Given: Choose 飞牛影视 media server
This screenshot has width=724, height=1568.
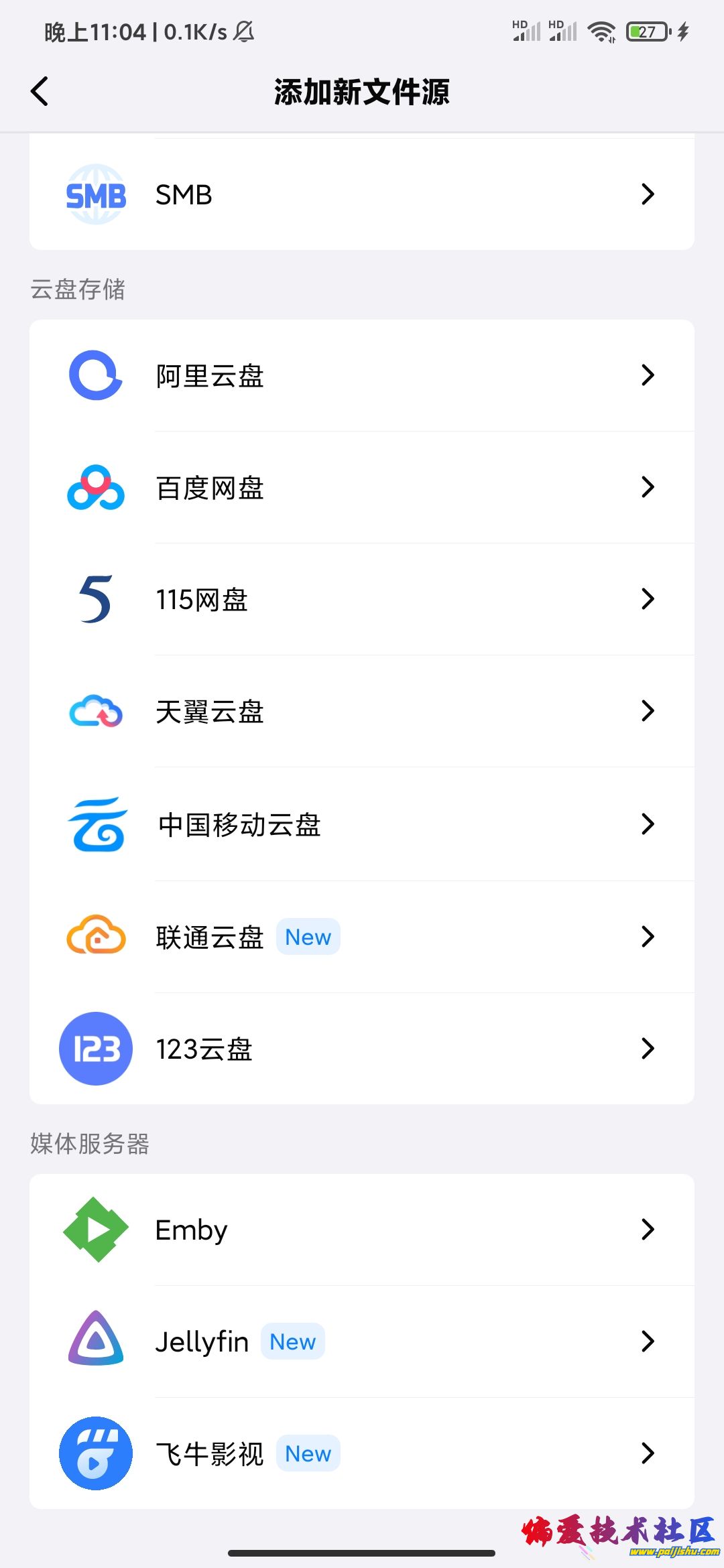Looking at the screenshot, I should point(362,1453).
